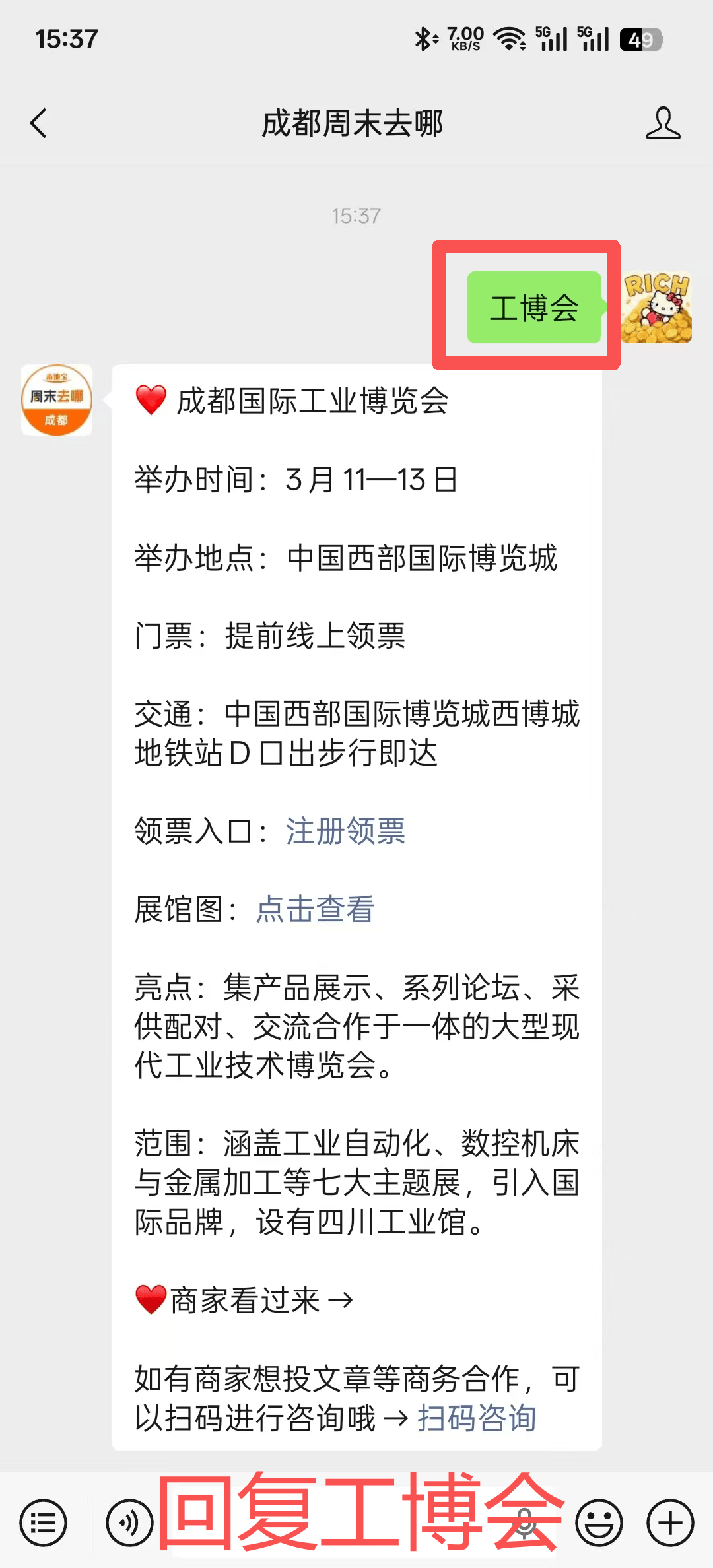
Task: Open the account profile icon
Action: (663, 123)
